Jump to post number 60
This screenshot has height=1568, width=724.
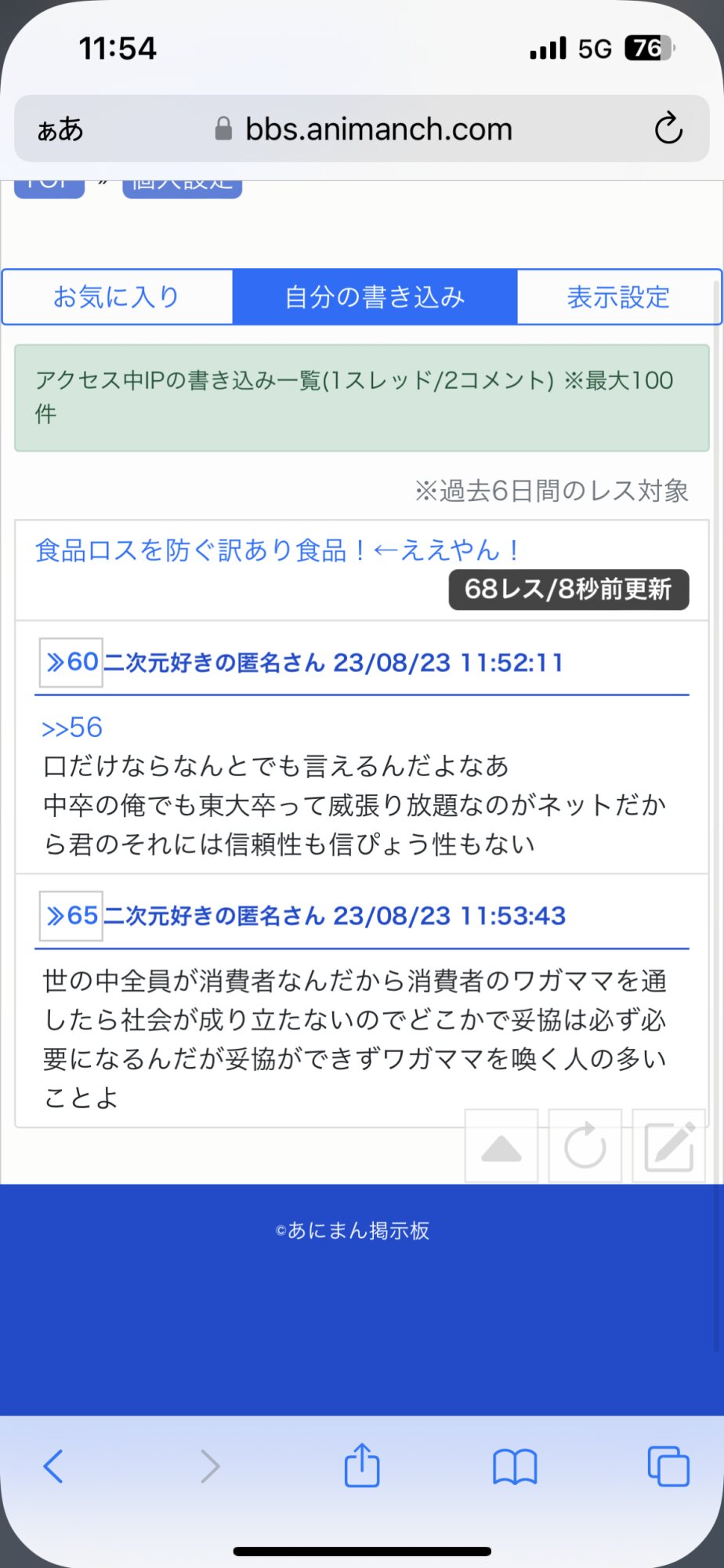tap(71, 662)
